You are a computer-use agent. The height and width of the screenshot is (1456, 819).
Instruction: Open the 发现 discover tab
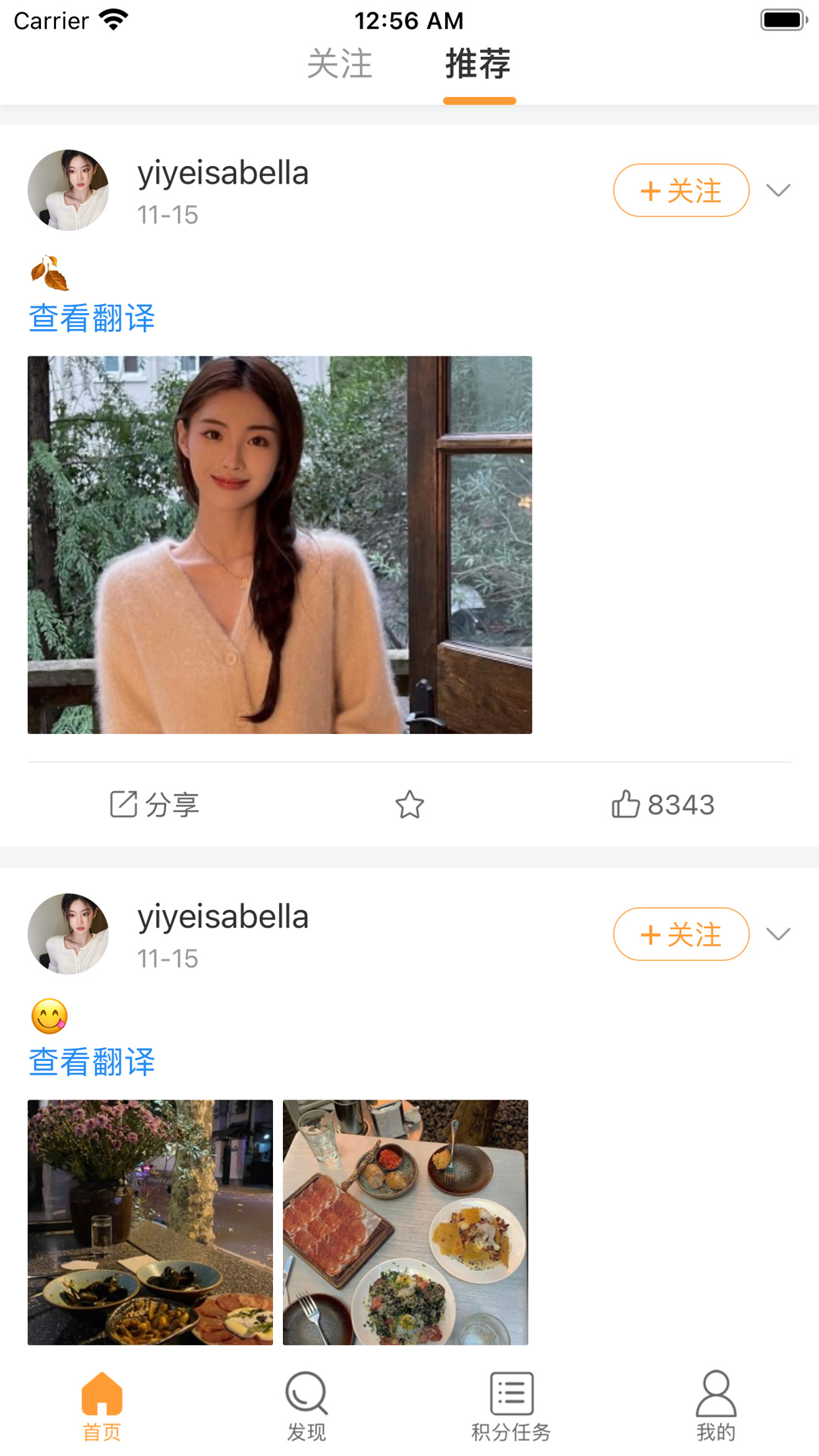pos(306,1407)
